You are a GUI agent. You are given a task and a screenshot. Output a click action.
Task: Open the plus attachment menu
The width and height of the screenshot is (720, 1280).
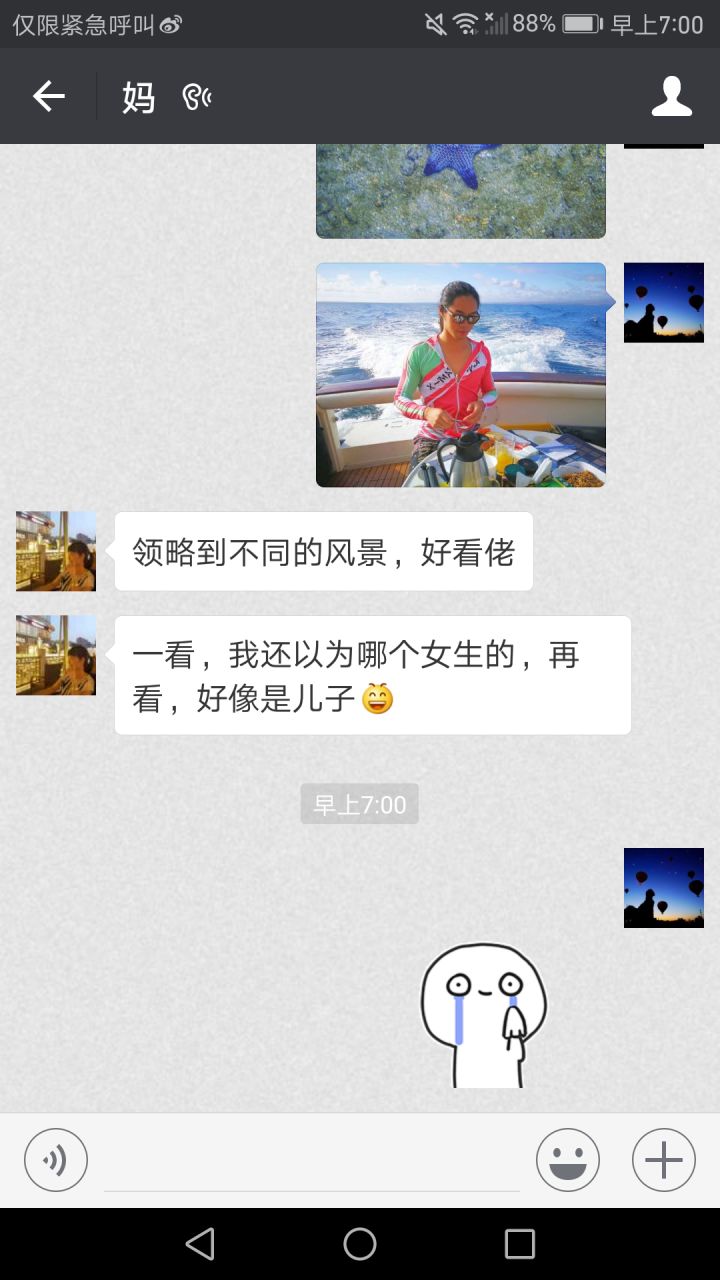tap(663, 1160)
